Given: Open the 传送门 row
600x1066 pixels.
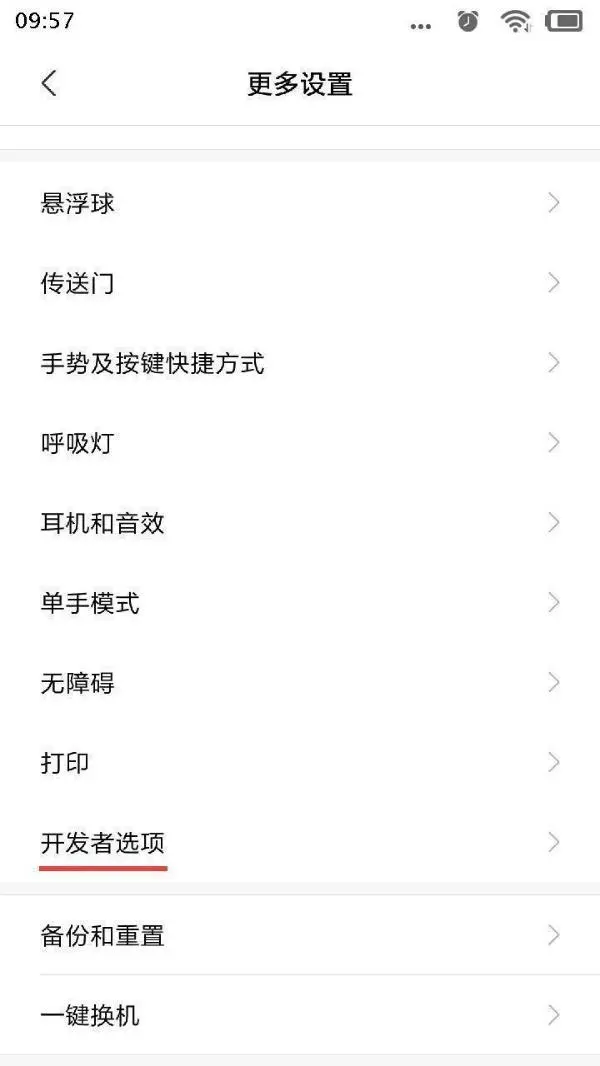Looking at the screenshot, I should (x=300, y=283).
